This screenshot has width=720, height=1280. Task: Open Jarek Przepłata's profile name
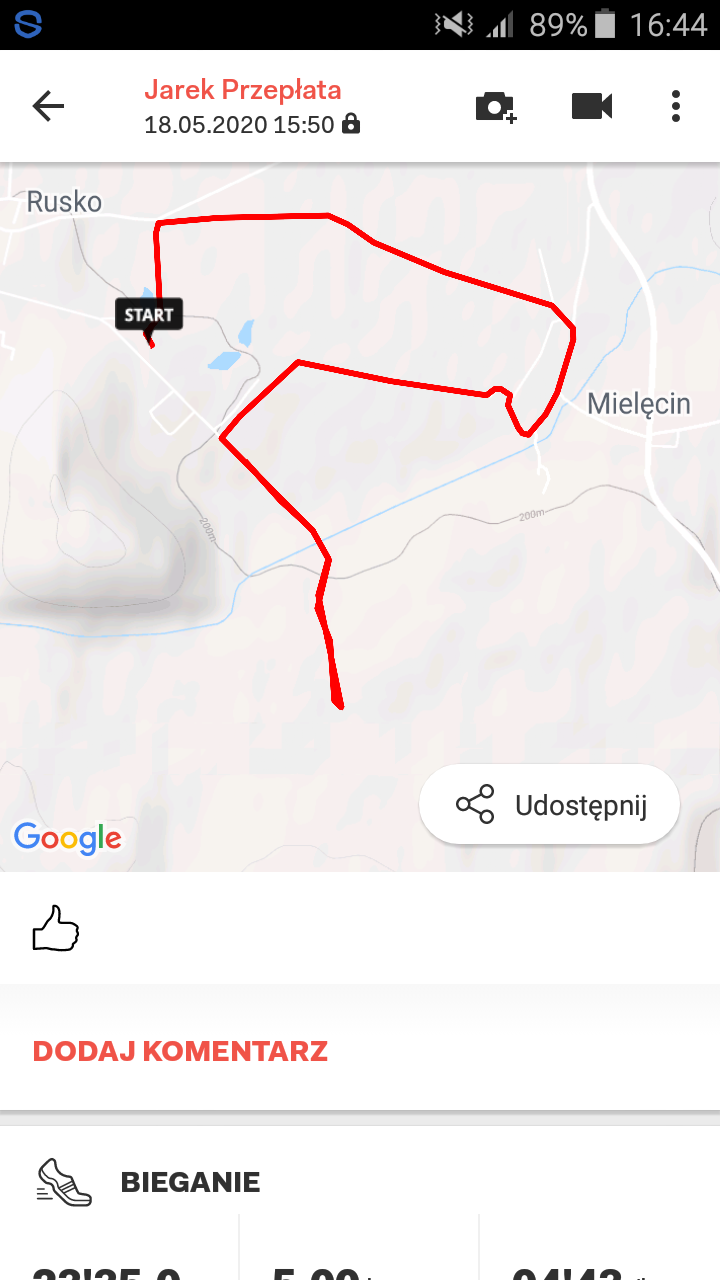pos(243,90)
